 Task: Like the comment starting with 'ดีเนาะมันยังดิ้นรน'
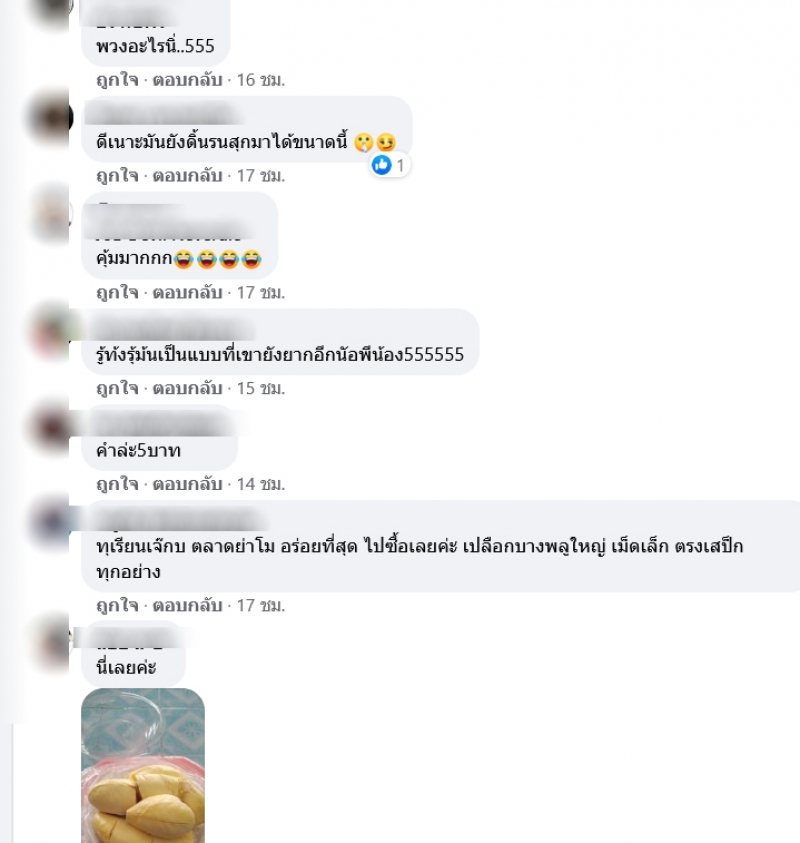pos(117,175)
